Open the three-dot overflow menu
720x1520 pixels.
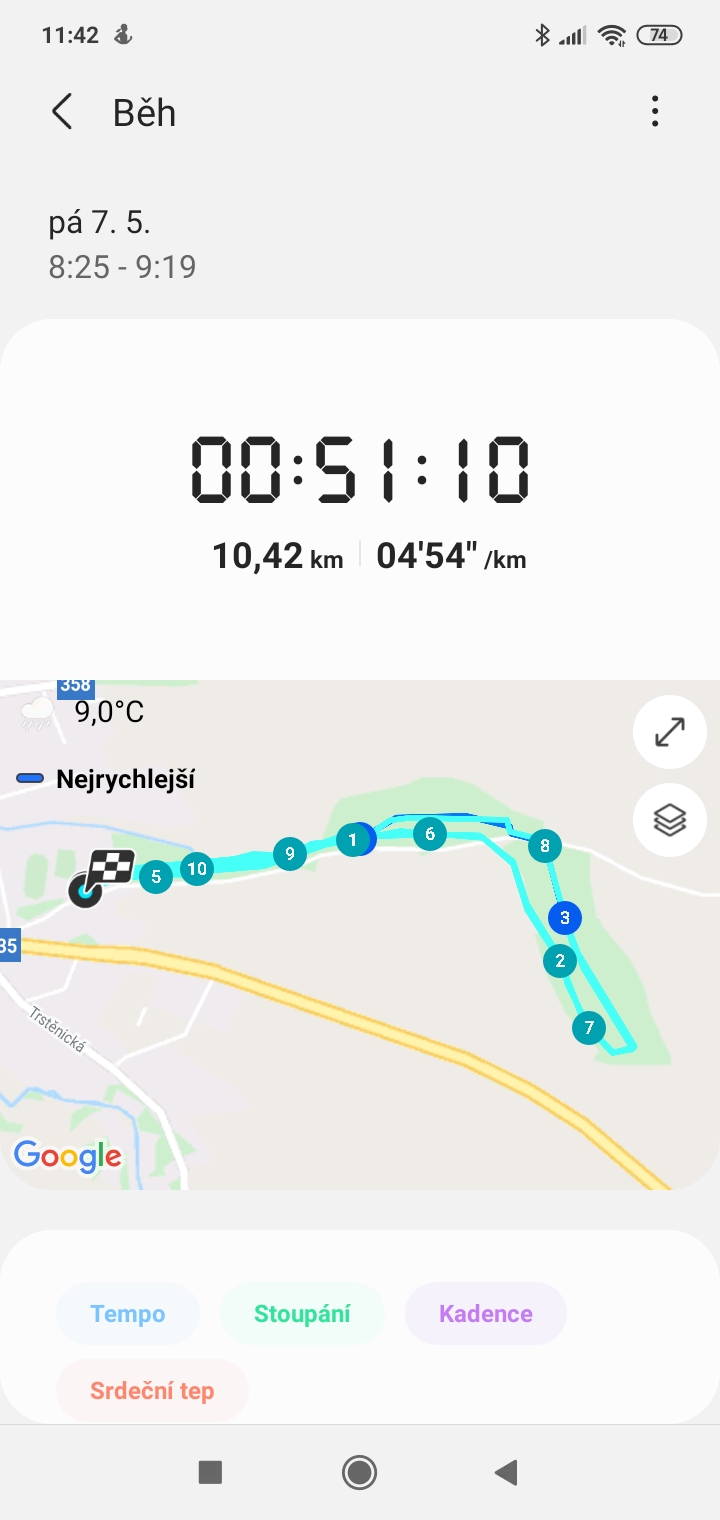click(655, 111)
